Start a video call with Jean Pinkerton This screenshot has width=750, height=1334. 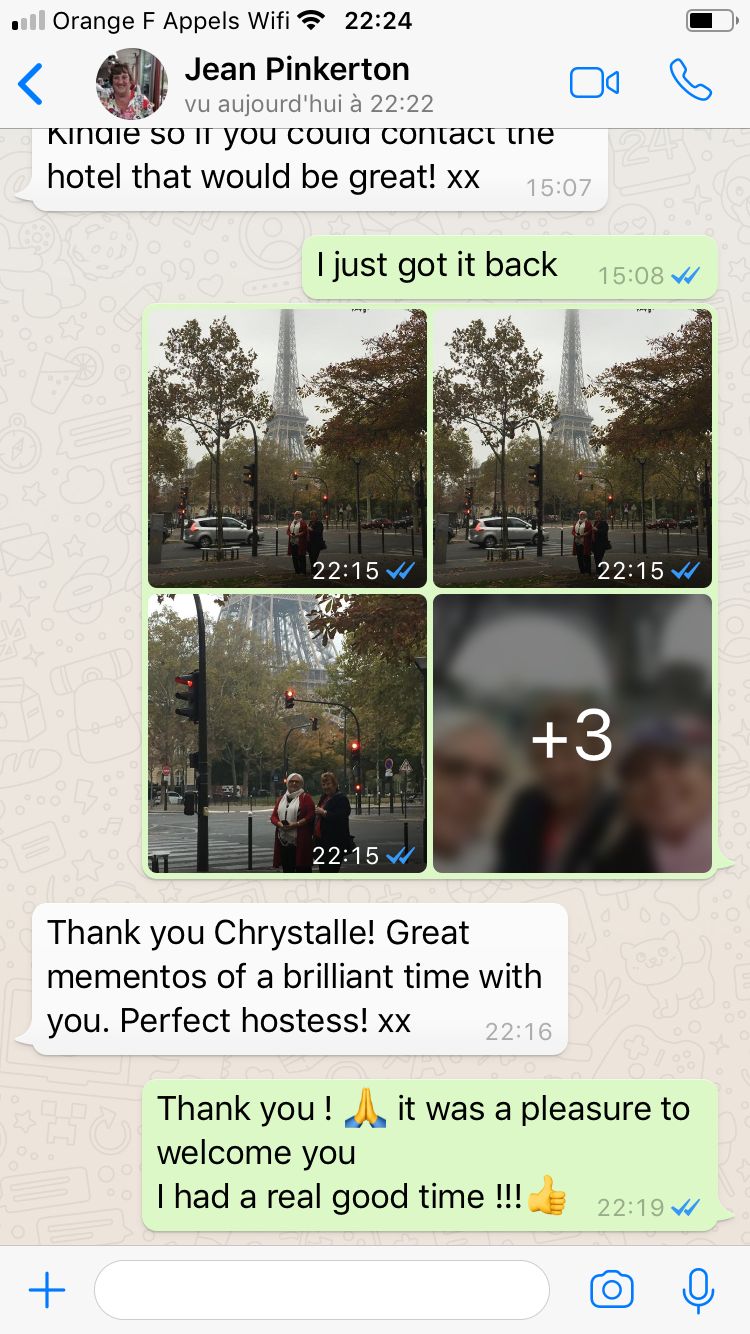(x=594, y=83)
